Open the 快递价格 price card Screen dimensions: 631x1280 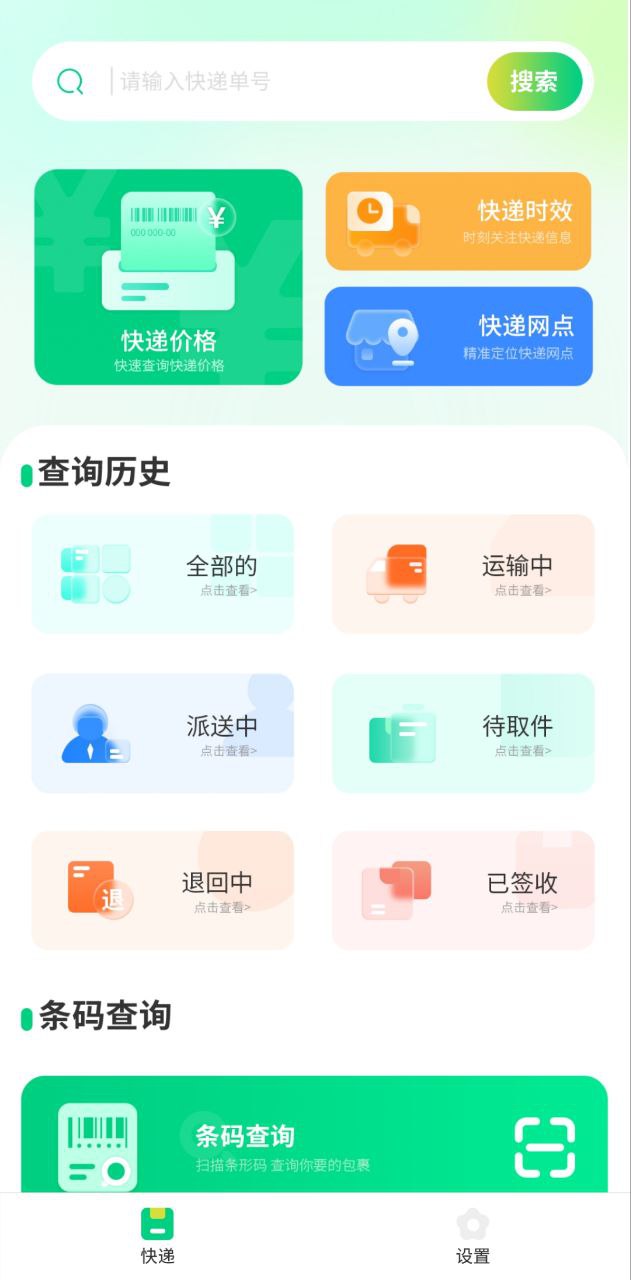[x=168, y=277]
